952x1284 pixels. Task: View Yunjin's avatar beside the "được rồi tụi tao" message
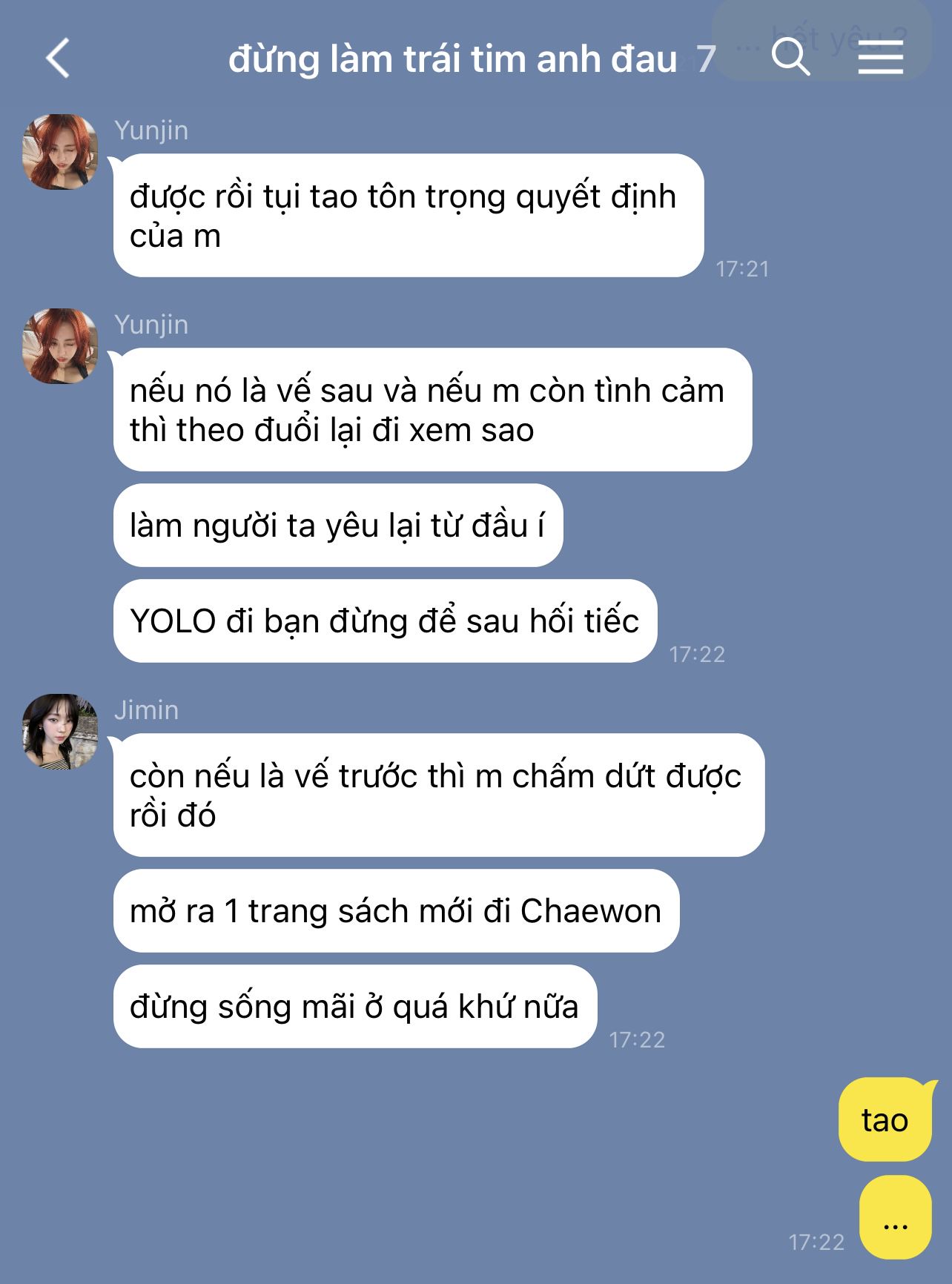(60, 151)
